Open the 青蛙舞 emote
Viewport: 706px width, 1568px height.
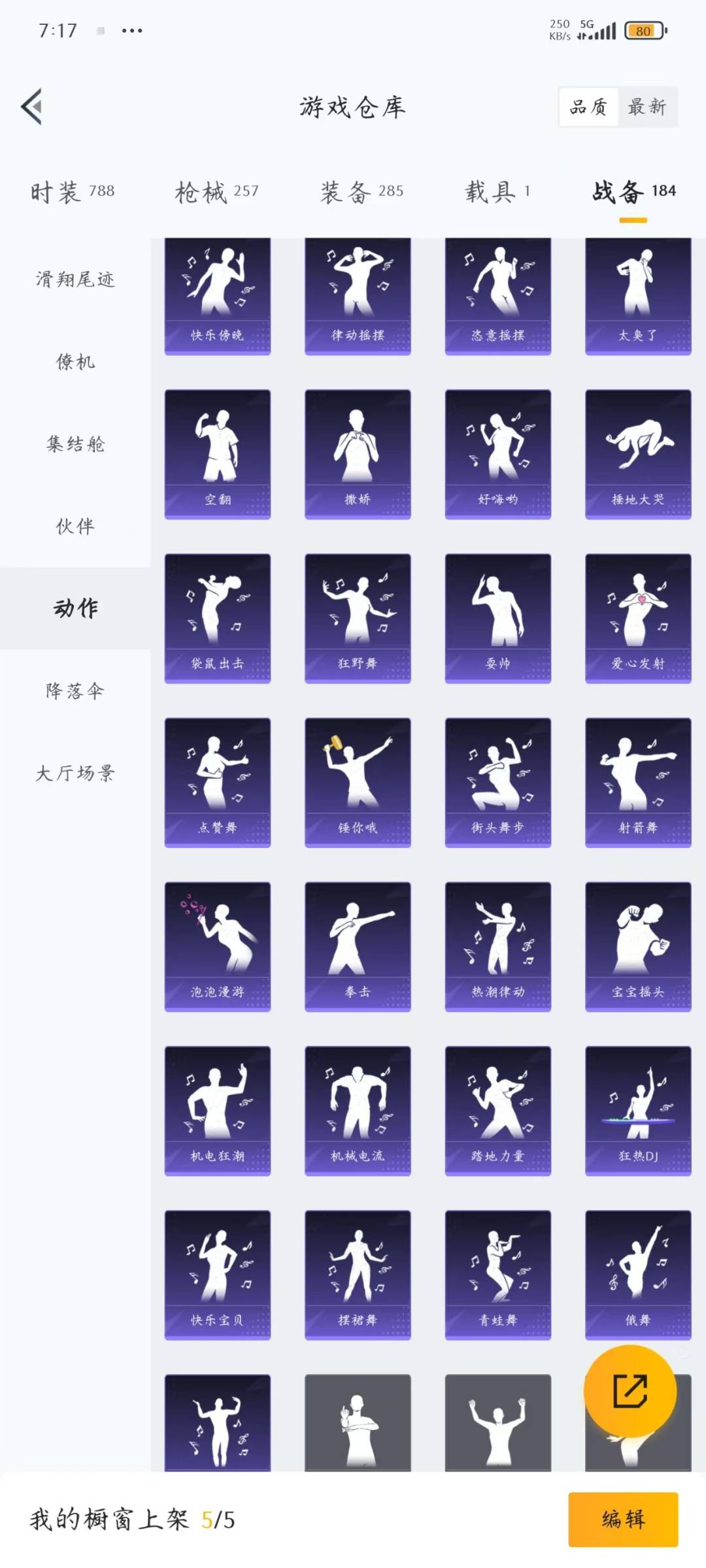point(497,1275)
